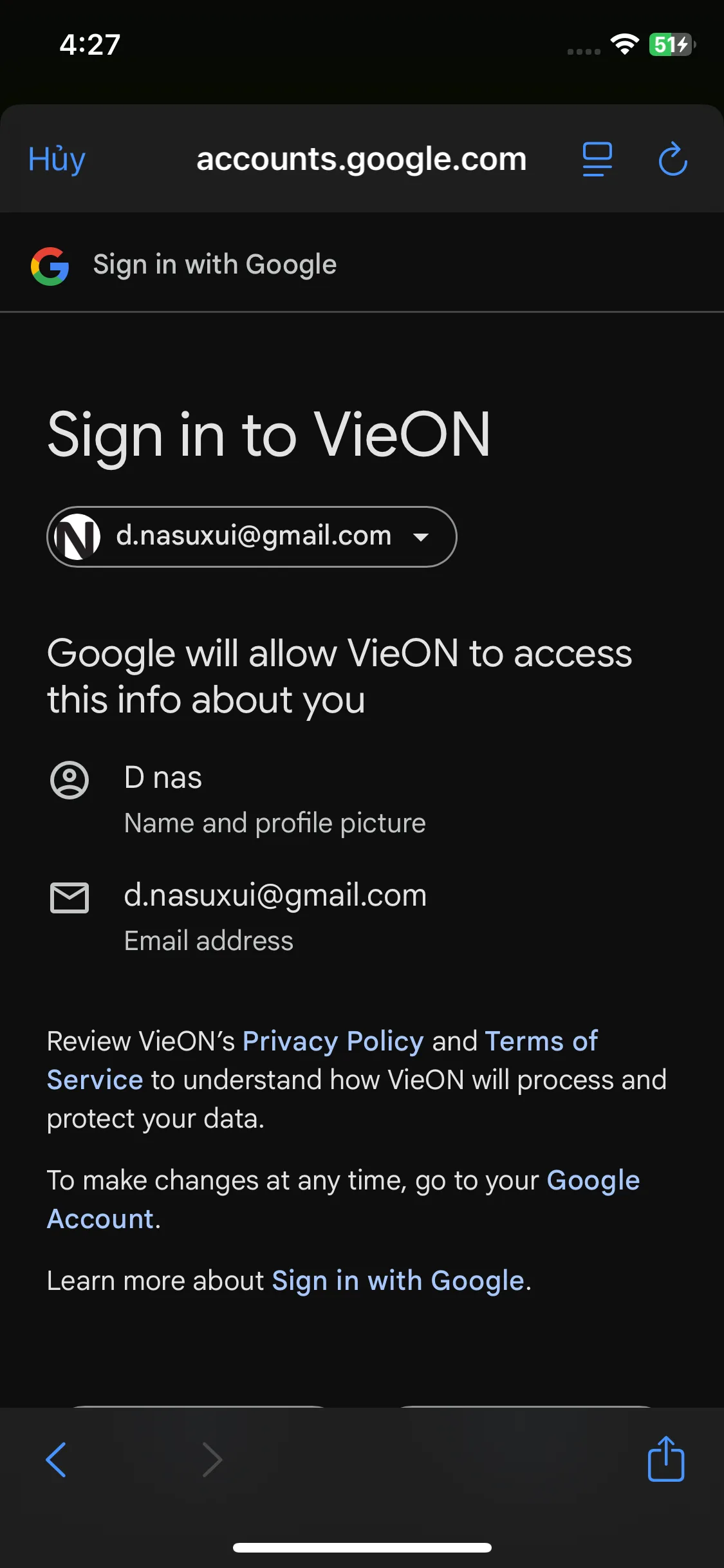Go to your Google Account link
This screenshot has height=1568, width=724.
pyautogui.click(x=344, y=1199)
